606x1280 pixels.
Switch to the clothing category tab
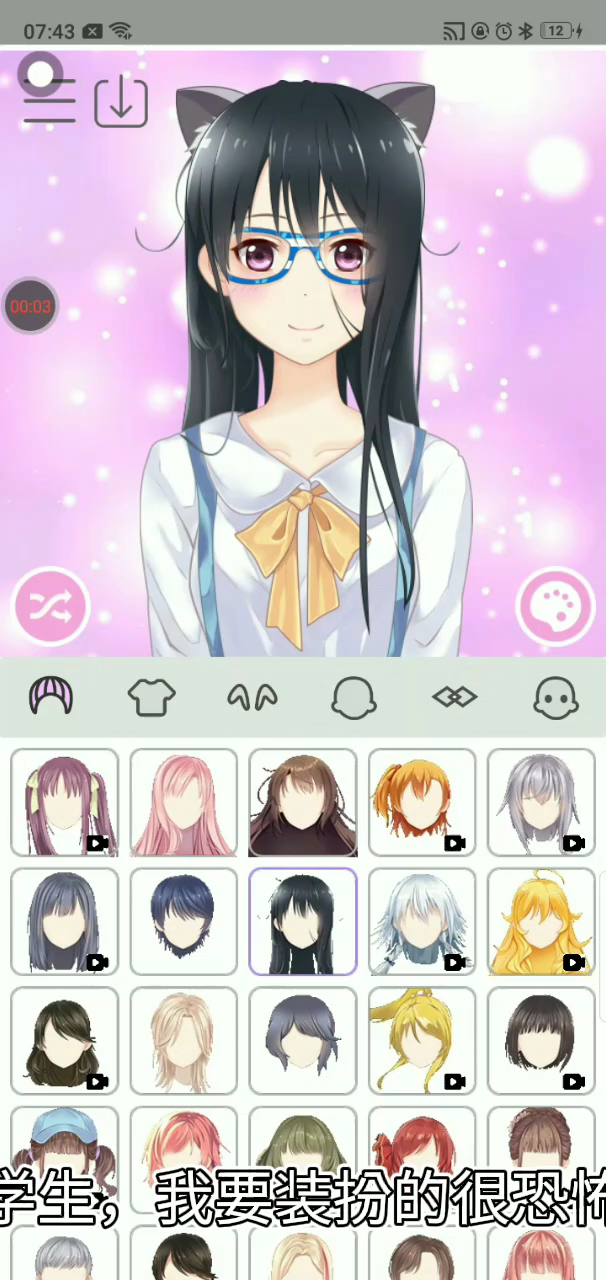pyautogui.click(x=151, y=697)
